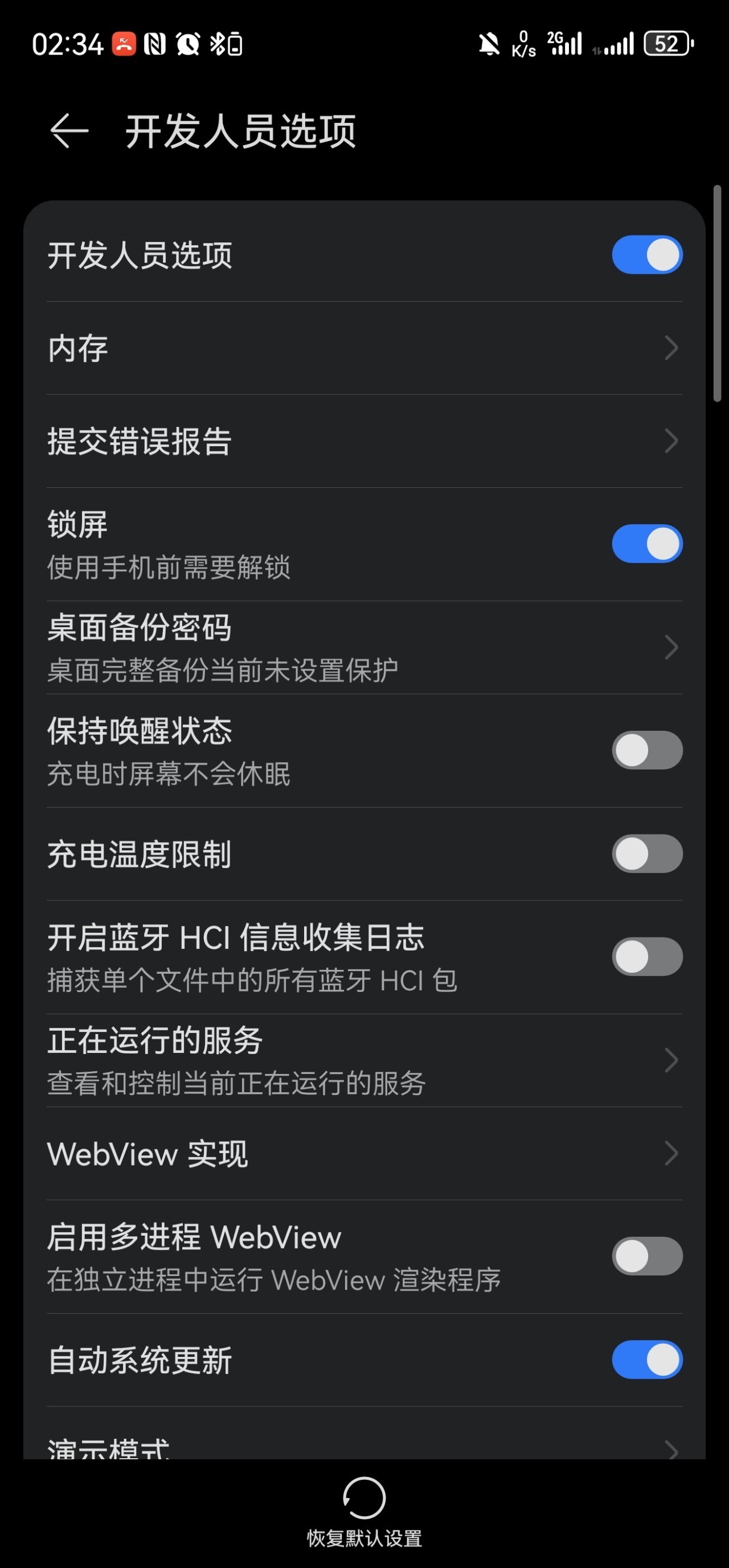Enable 保持唤醒状态

point(647,750)
